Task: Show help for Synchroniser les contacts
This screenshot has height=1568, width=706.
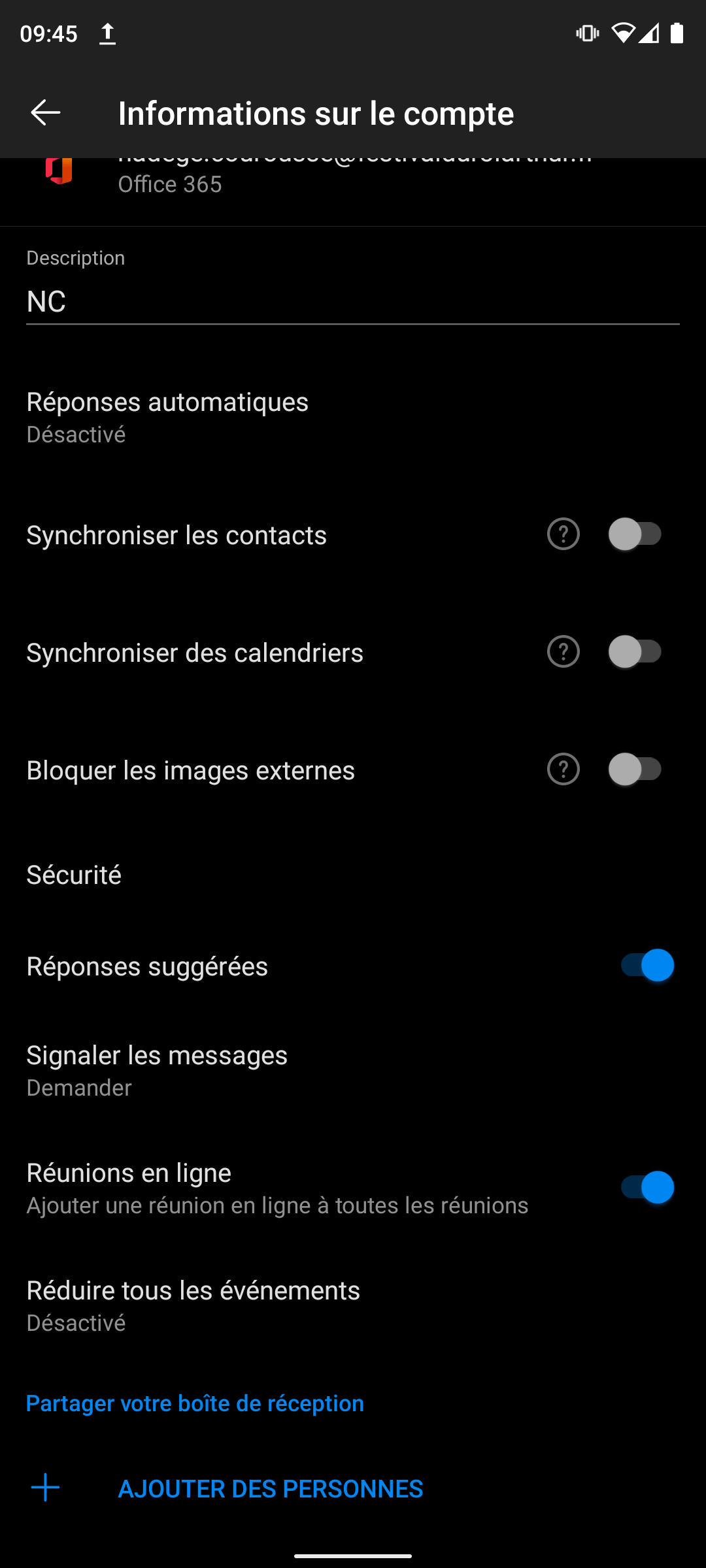Action: (563, 534)
